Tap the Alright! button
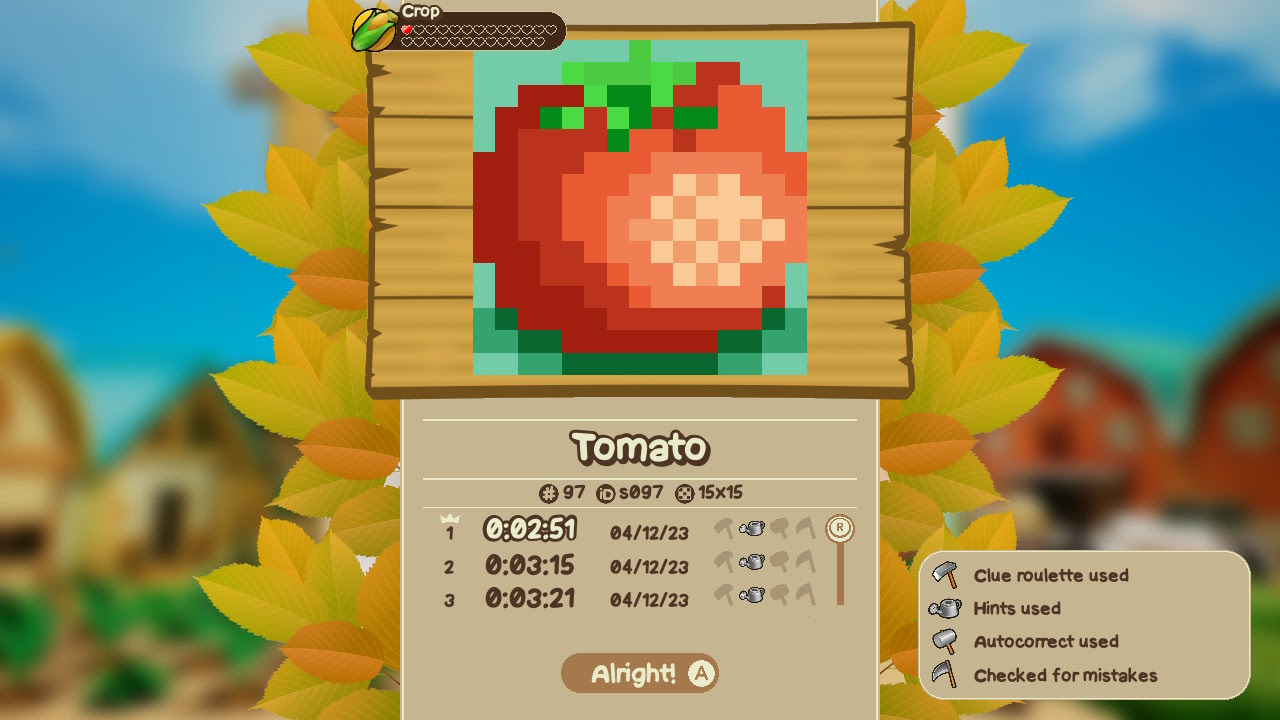 [x=639, y=673]
